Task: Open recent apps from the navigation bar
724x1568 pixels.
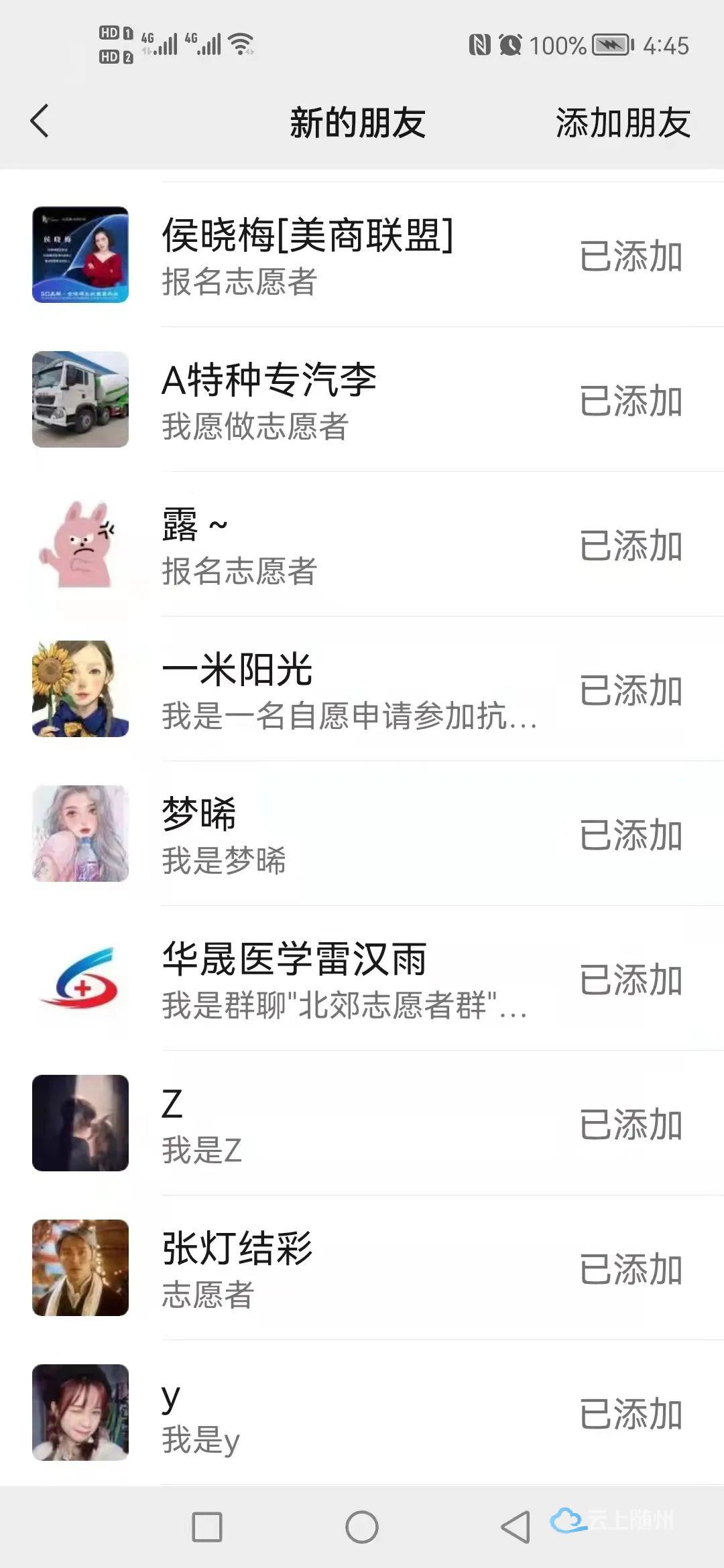Action: coord(207,1527)
